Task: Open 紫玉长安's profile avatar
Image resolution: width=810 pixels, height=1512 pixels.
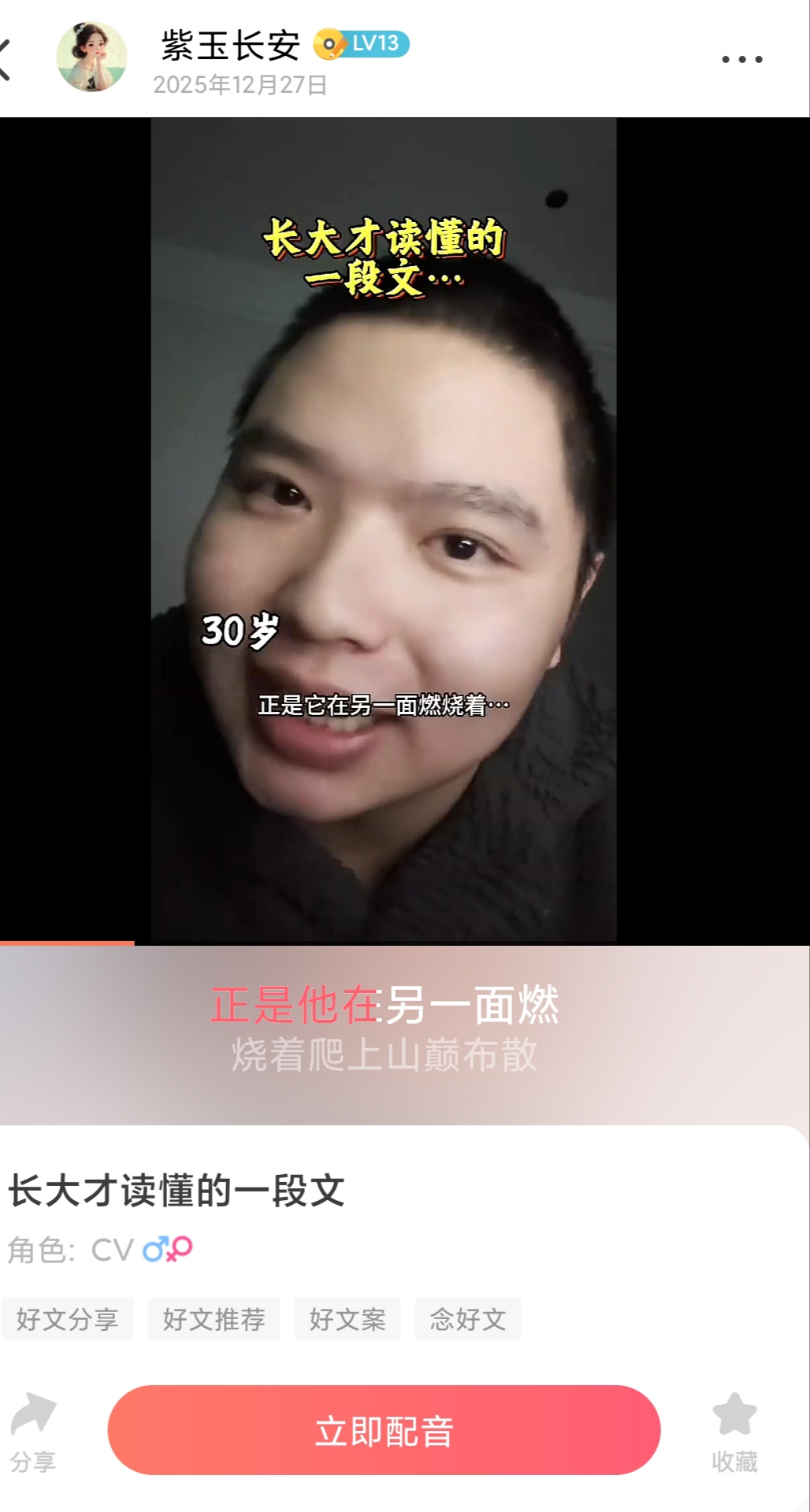Action: tap(91, 58)
